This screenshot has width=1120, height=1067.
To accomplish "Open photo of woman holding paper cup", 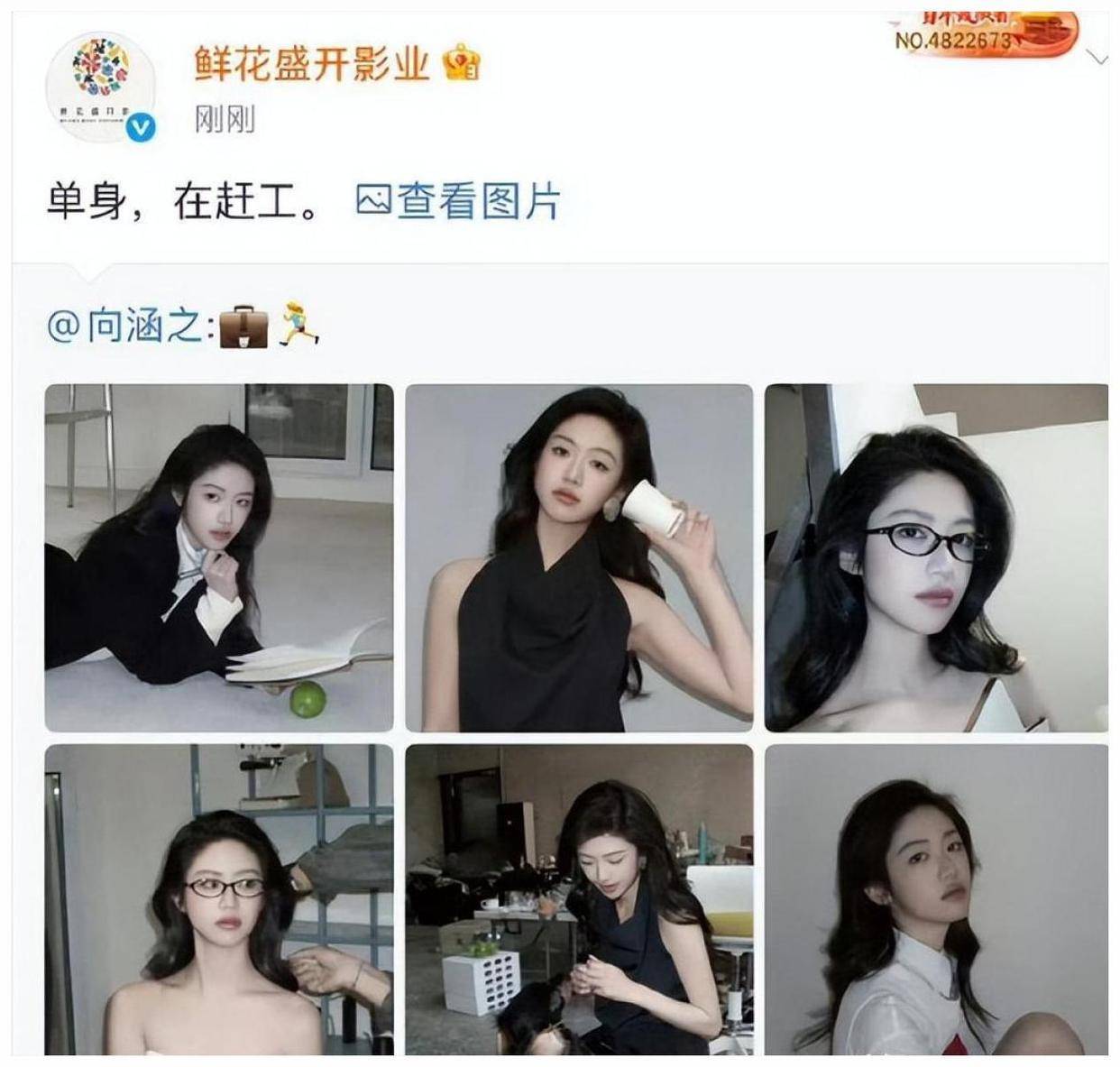I will coord(579,557).
